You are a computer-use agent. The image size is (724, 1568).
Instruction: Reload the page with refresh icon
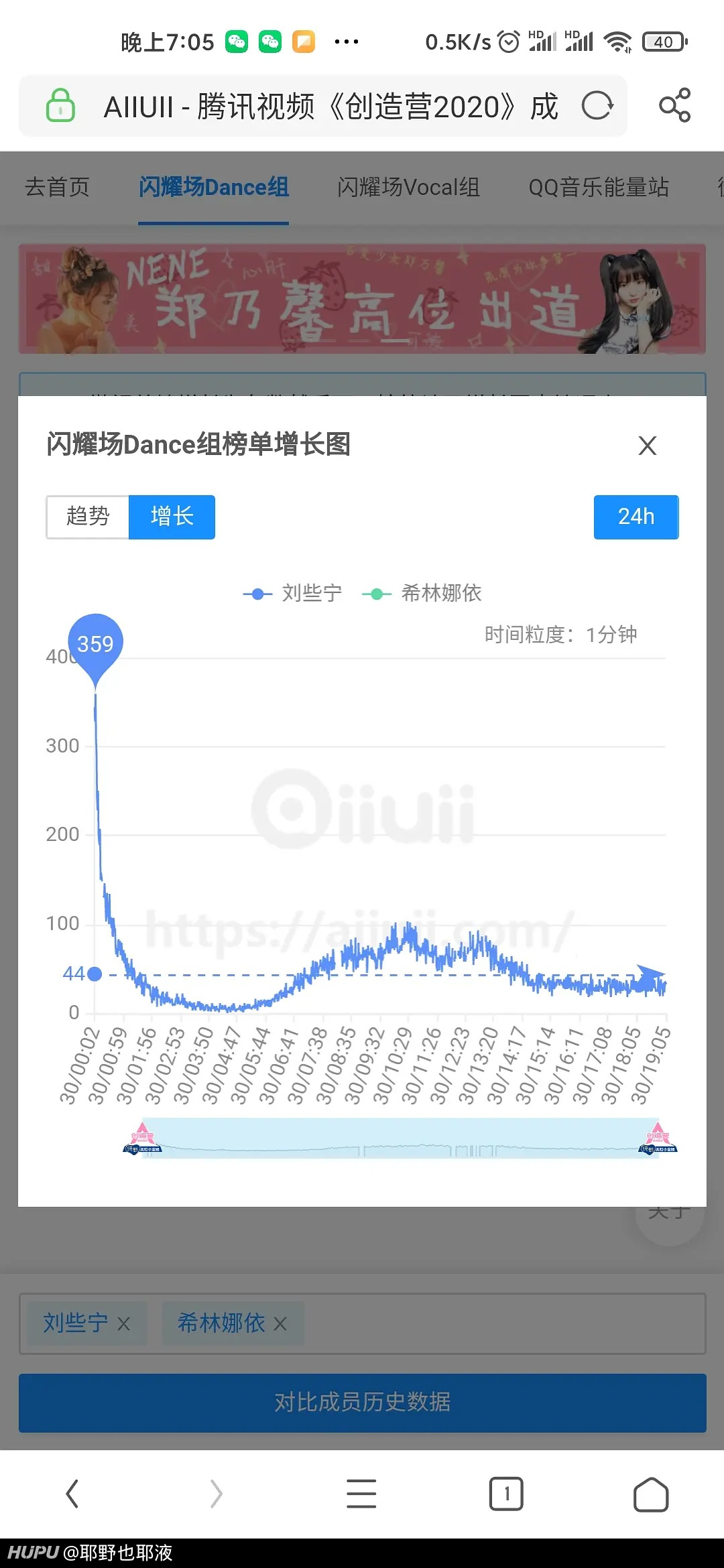597,106
